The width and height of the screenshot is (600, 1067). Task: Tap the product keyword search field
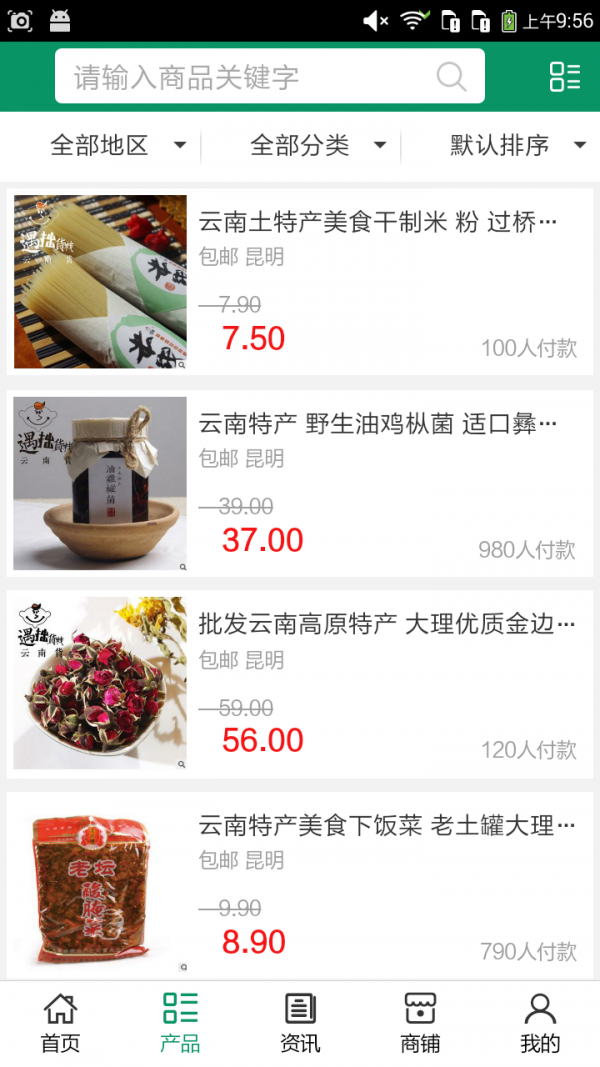(x=250, y=77)
